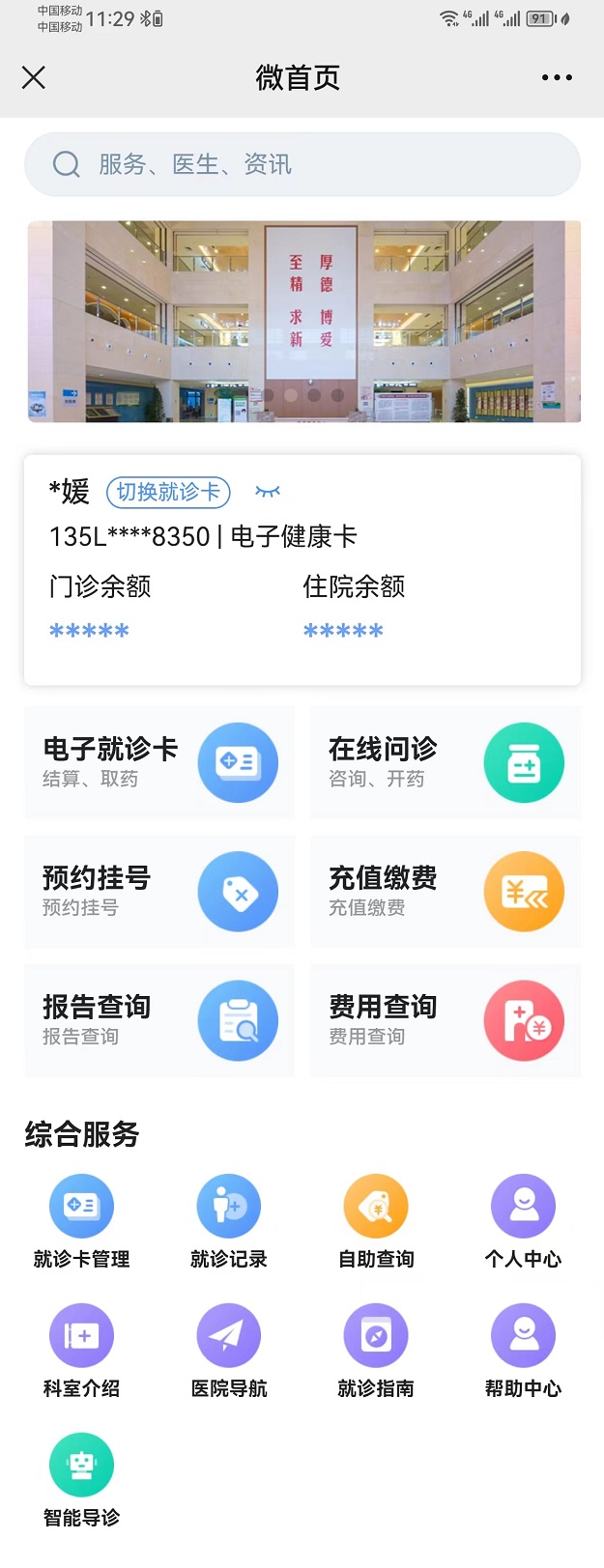Reveal hidden balances with the eye icon

[x=268, y=492]
